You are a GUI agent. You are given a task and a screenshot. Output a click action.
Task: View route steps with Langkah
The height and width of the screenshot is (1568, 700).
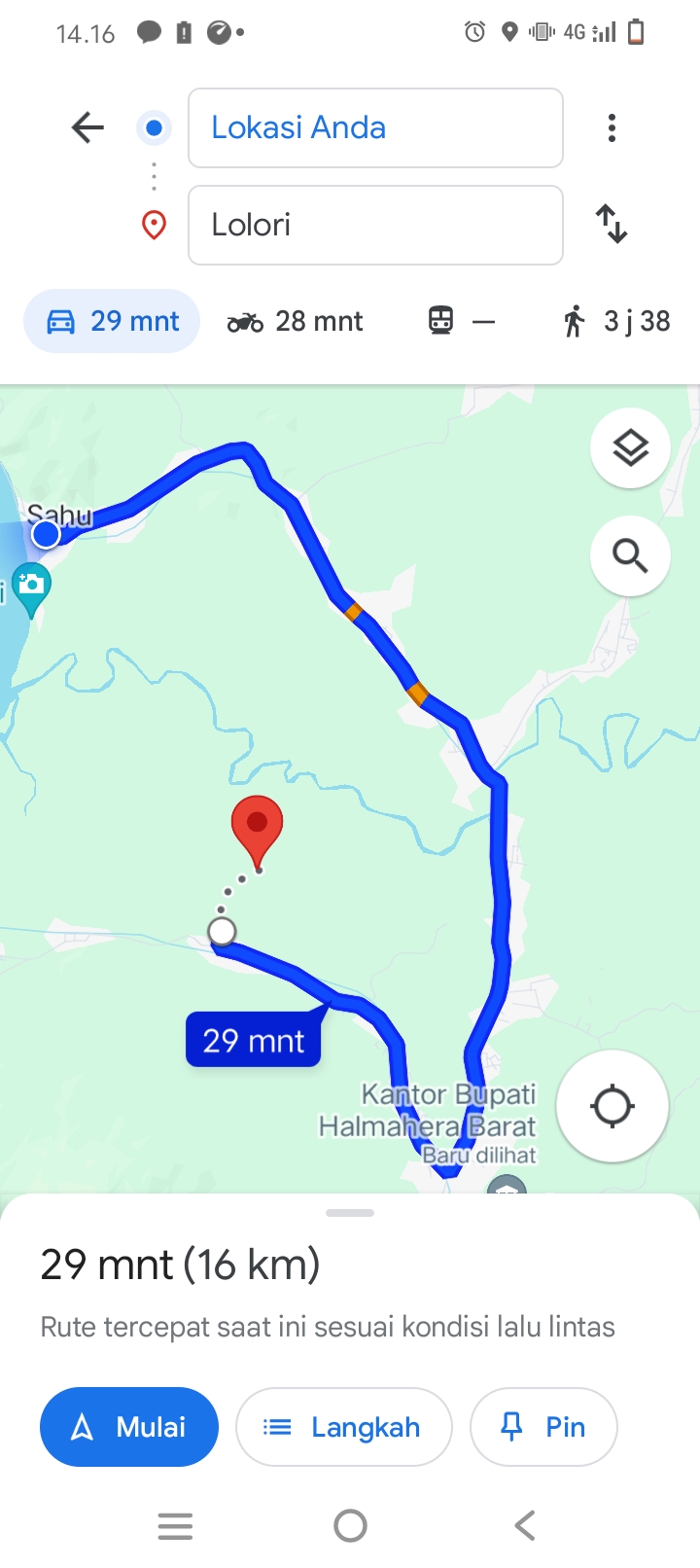tap(344, 1427)
